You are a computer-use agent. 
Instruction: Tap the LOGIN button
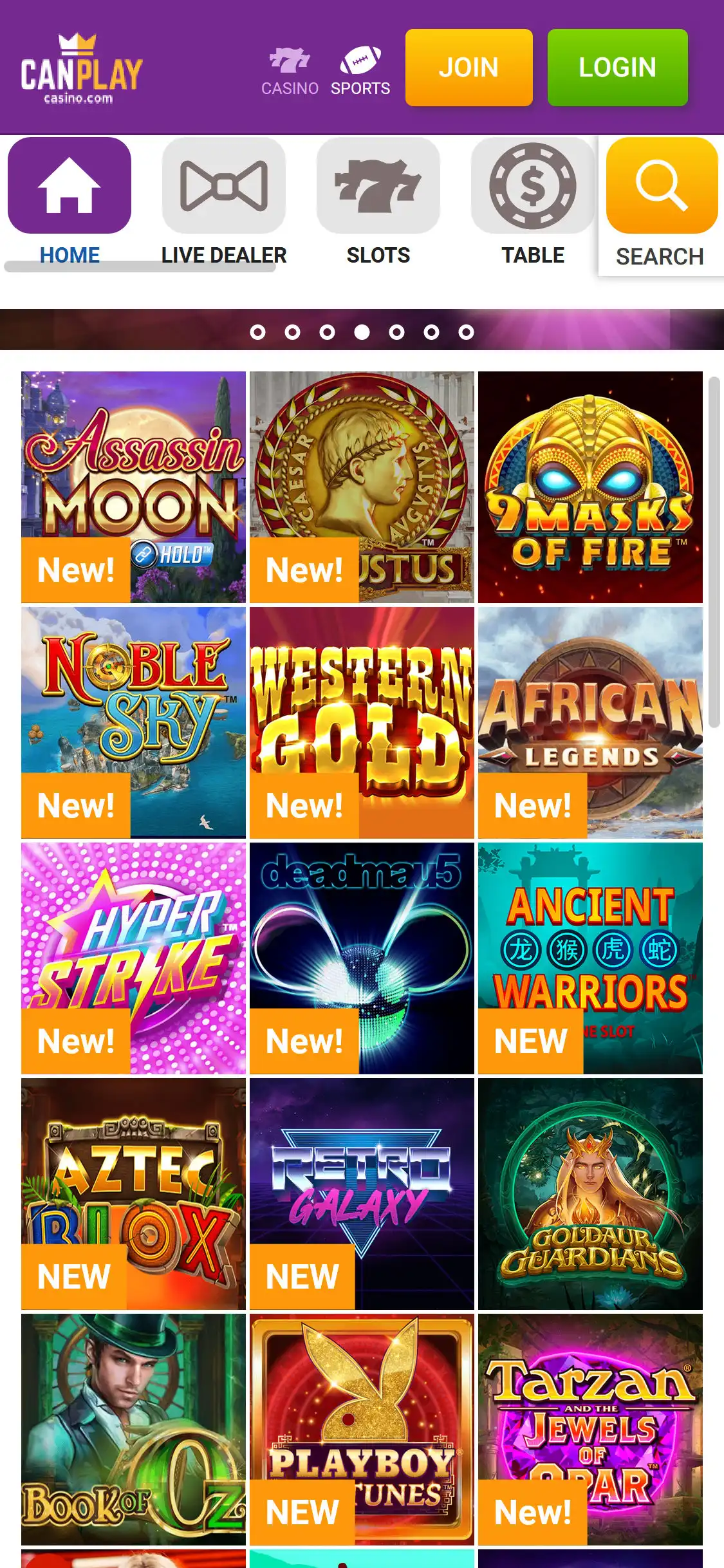tap(617, 68)
